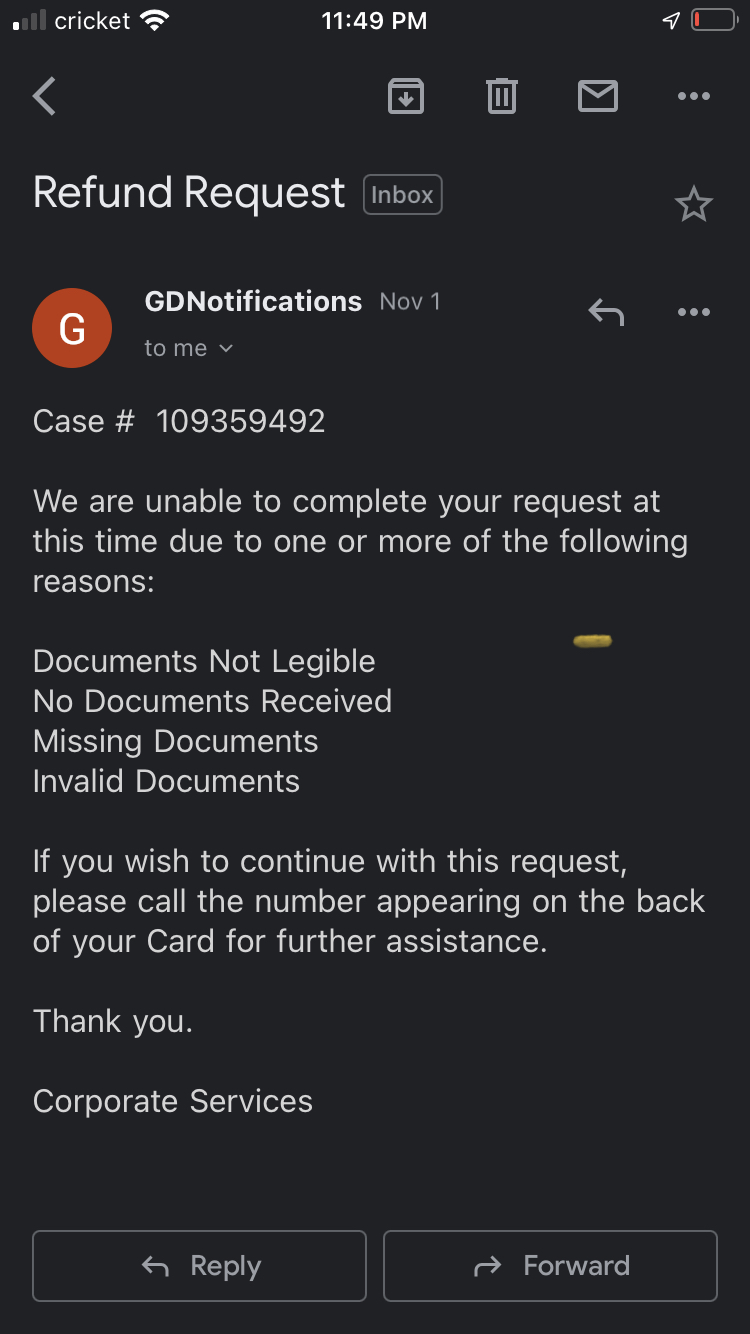Open more options in the top toolbar
Screen dimensions: 750x1334
click(694, 96)
